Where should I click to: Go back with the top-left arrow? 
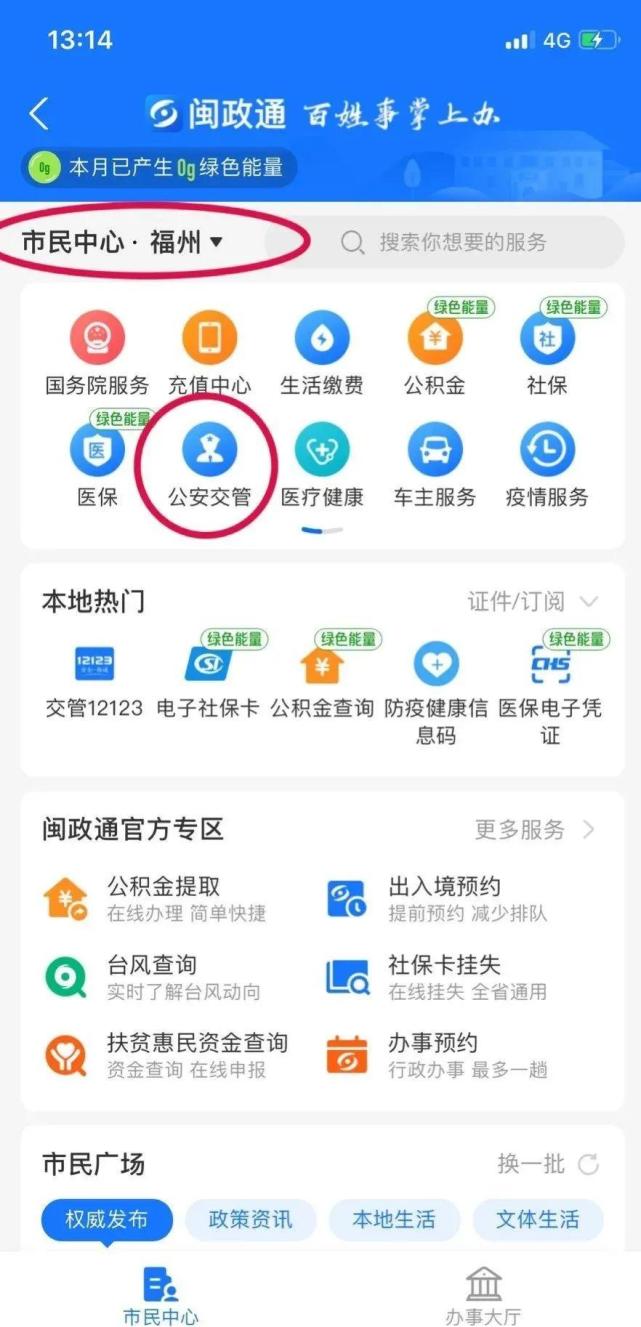pyautogui.click(x=39, y=113)
